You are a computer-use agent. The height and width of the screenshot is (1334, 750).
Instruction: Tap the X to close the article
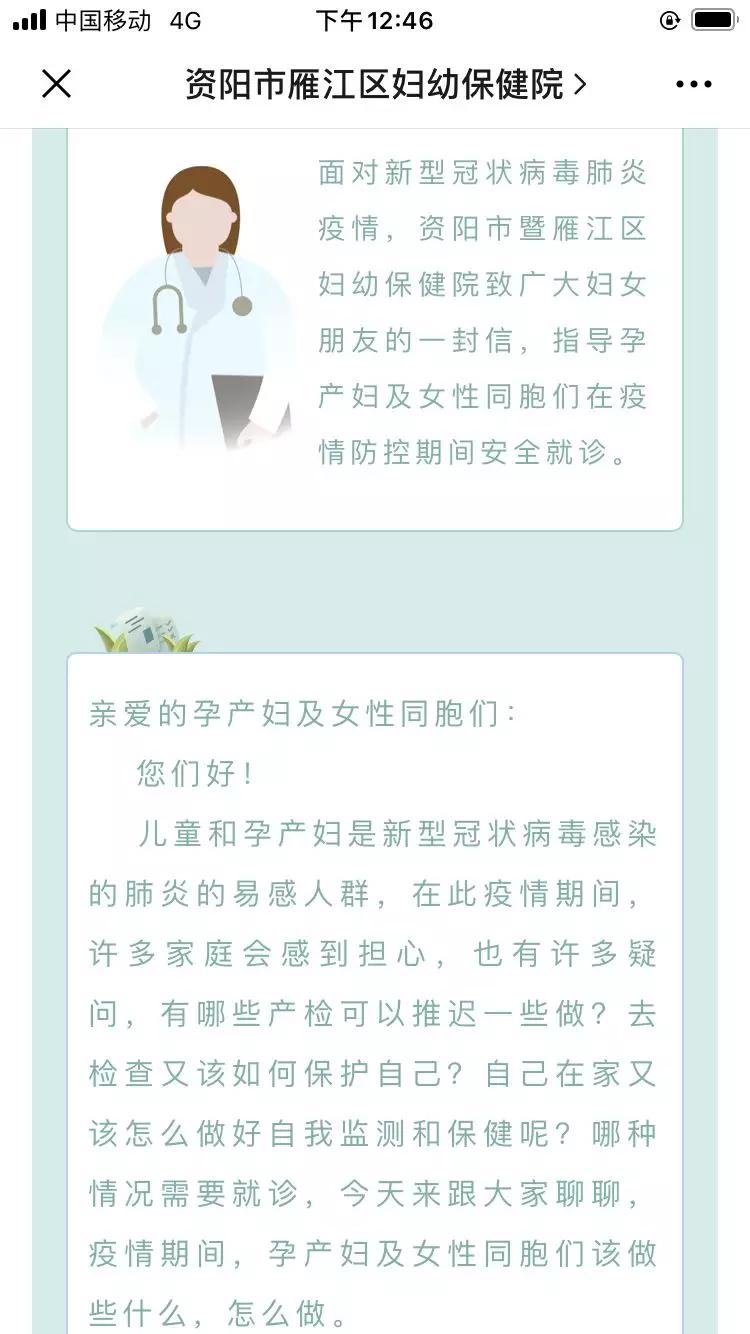tap(57, 84)
